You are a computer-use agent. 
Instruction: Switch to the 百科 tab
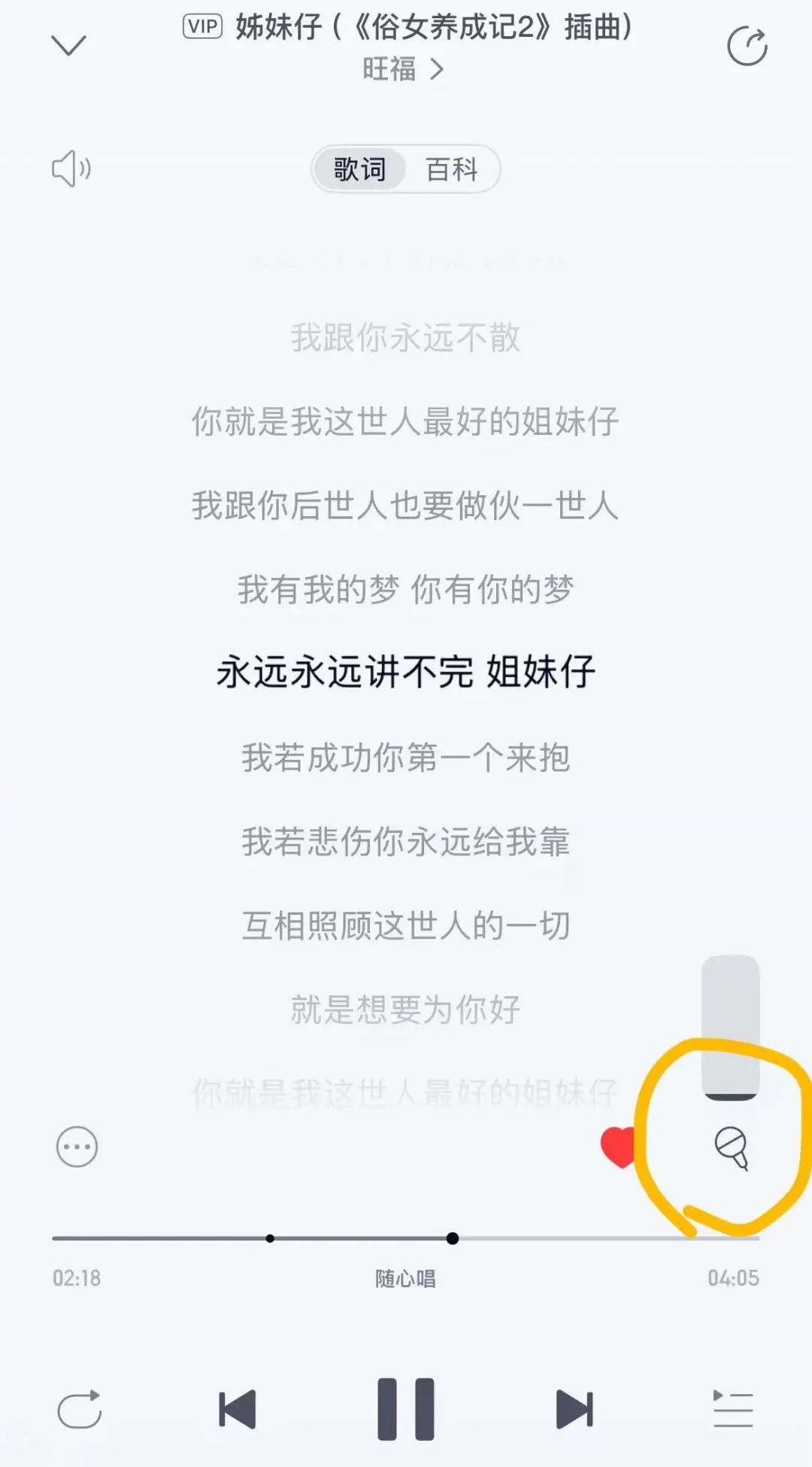click(x=451, y=169)
